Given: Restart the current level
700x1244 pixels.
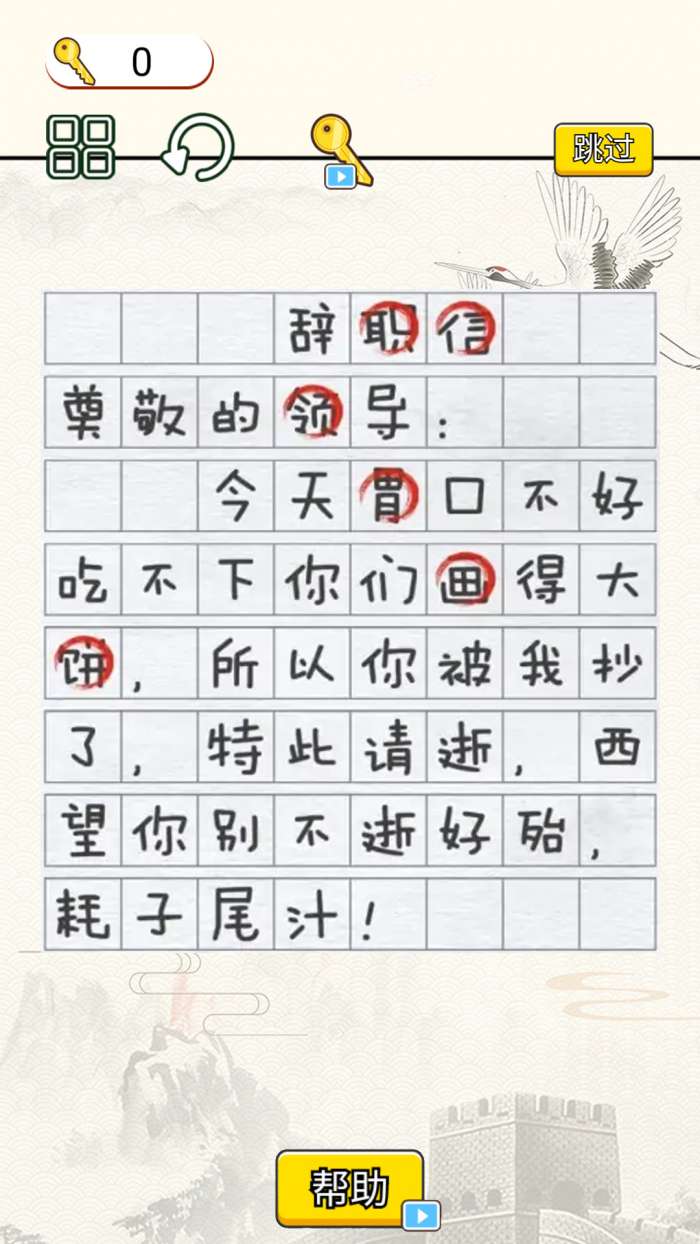Looking at the screenshot, I should point(197,147).
